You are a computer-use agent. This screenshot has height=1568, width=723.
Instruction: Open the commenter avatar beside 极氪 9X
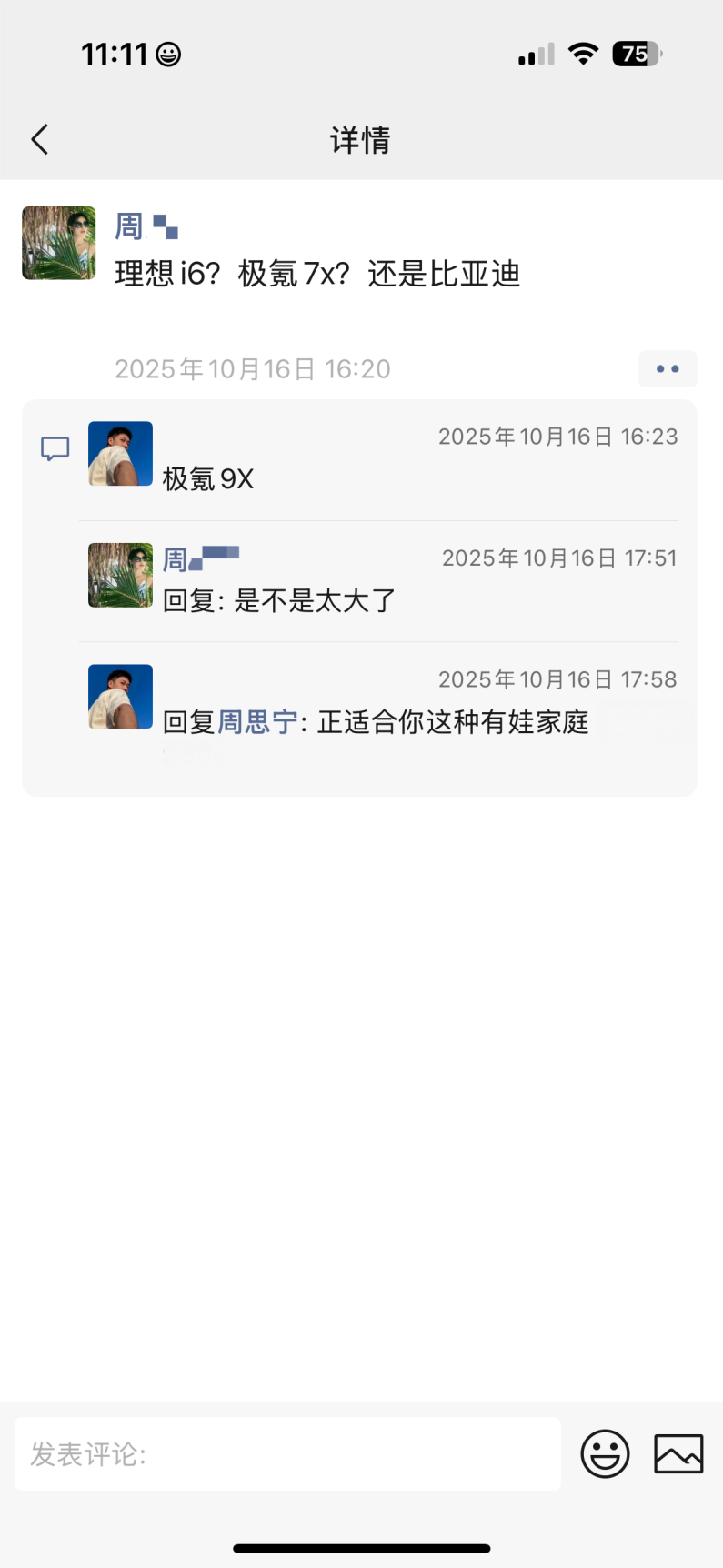coord(120,454)
